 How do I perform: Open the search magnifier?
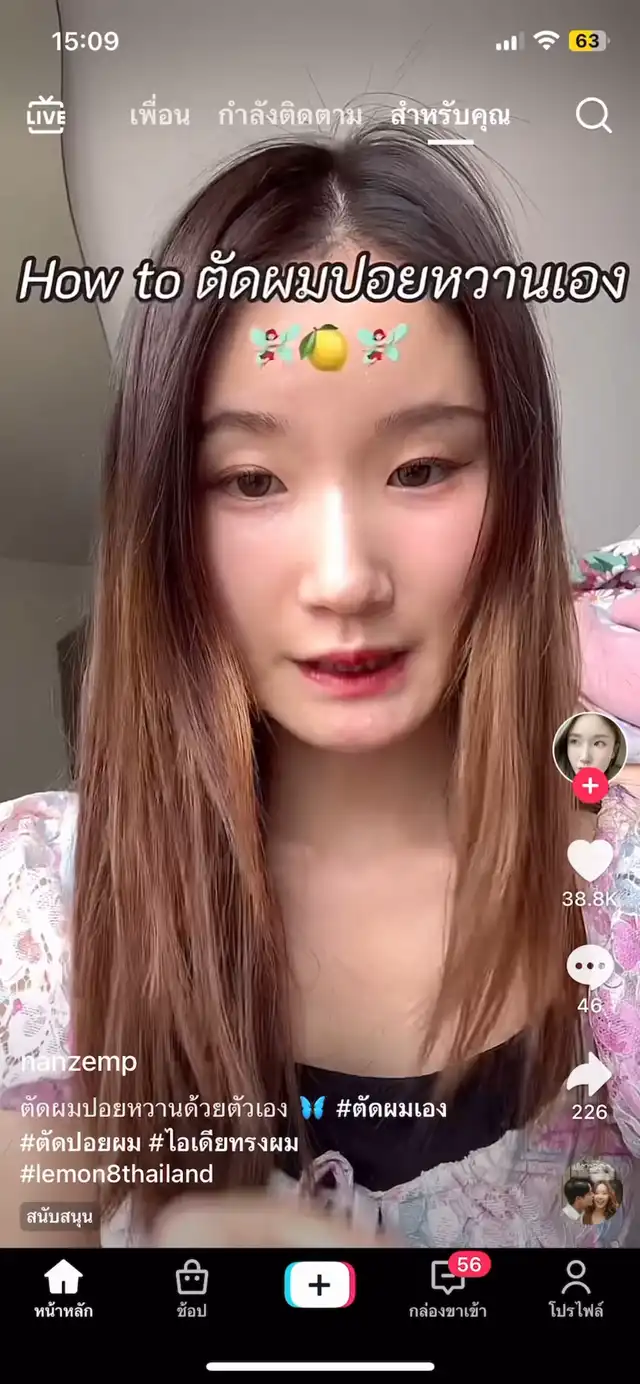[x=593, y=117]
